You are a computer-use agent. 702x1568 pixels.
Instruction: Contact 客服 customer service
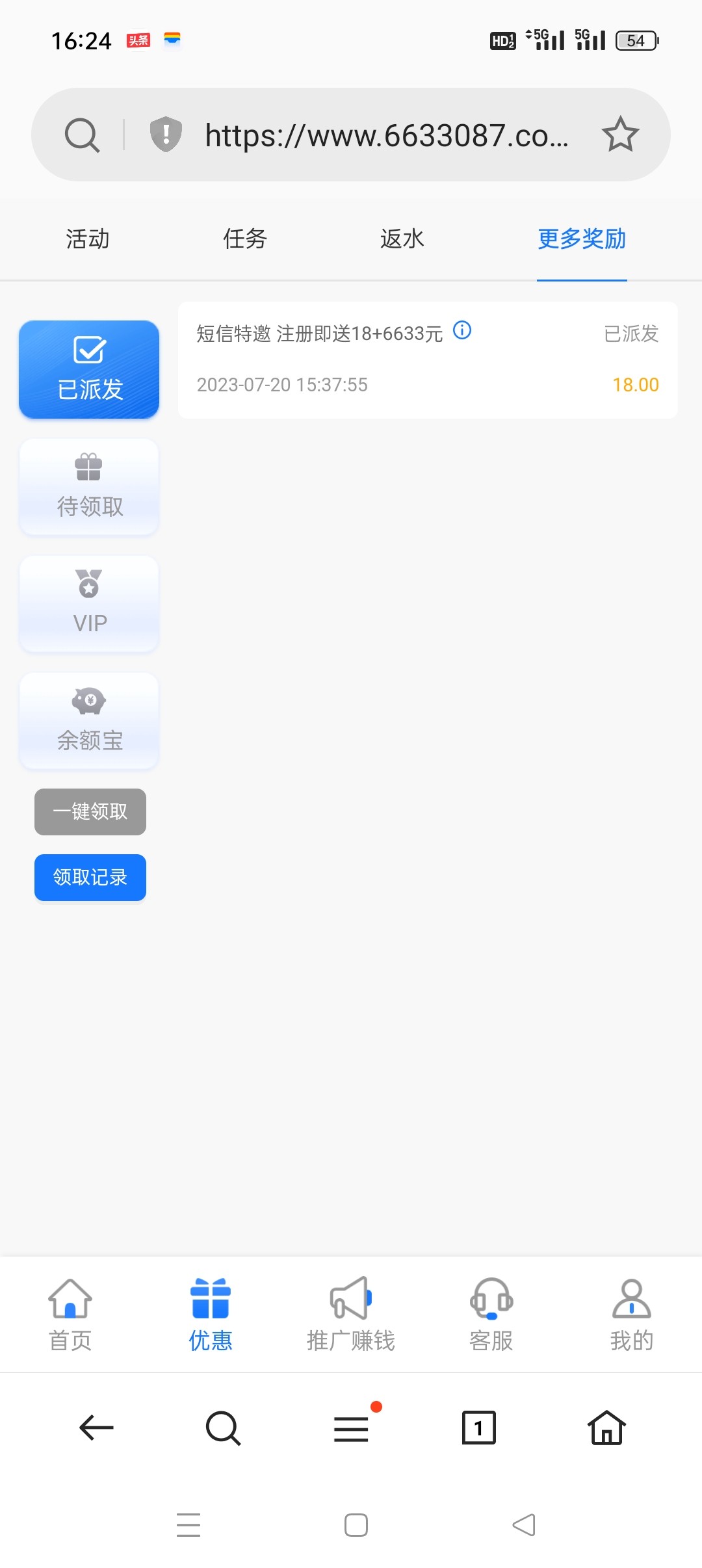point(491,1314)
